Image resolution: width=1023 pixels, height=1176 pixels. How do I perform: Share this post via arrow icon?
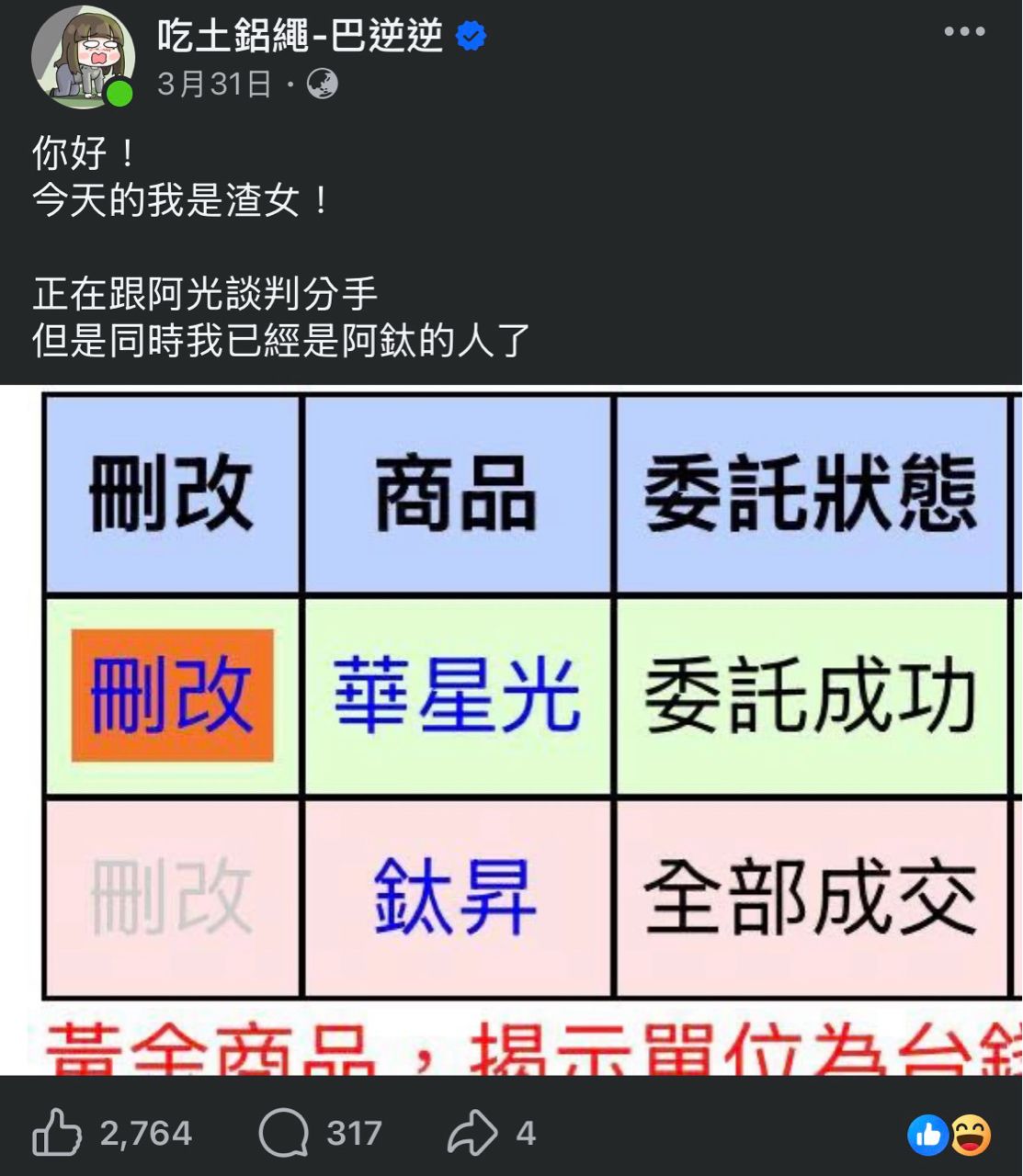472,1132
